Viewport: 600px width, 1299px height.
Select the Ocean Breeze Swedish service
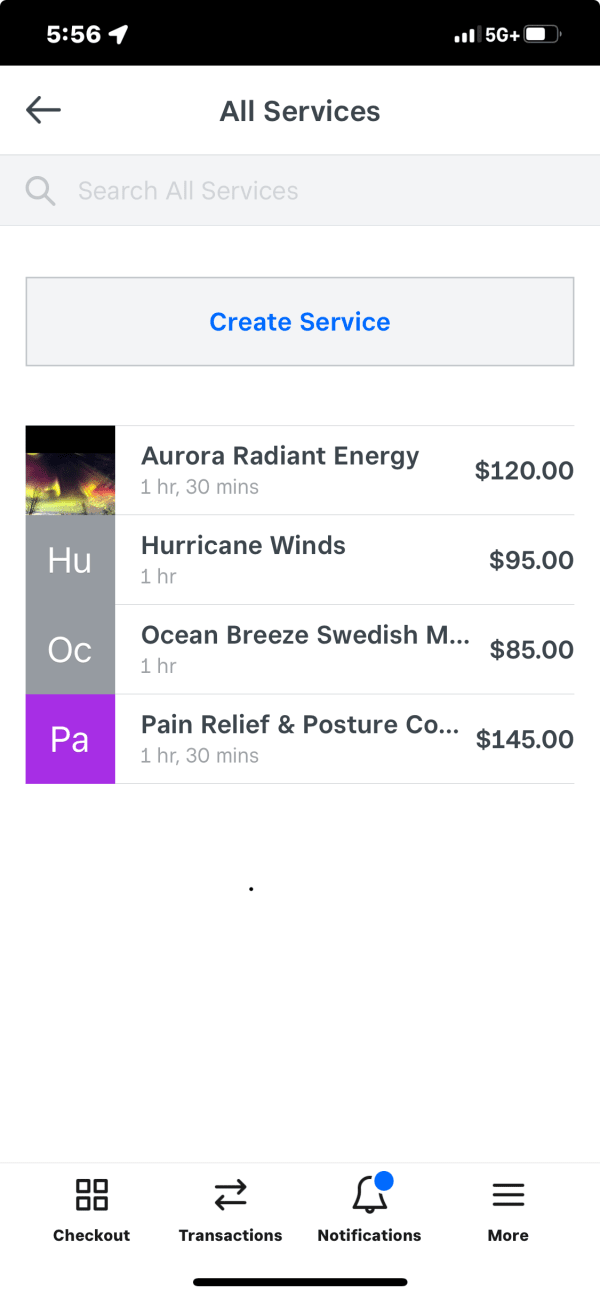pos(300,650)
